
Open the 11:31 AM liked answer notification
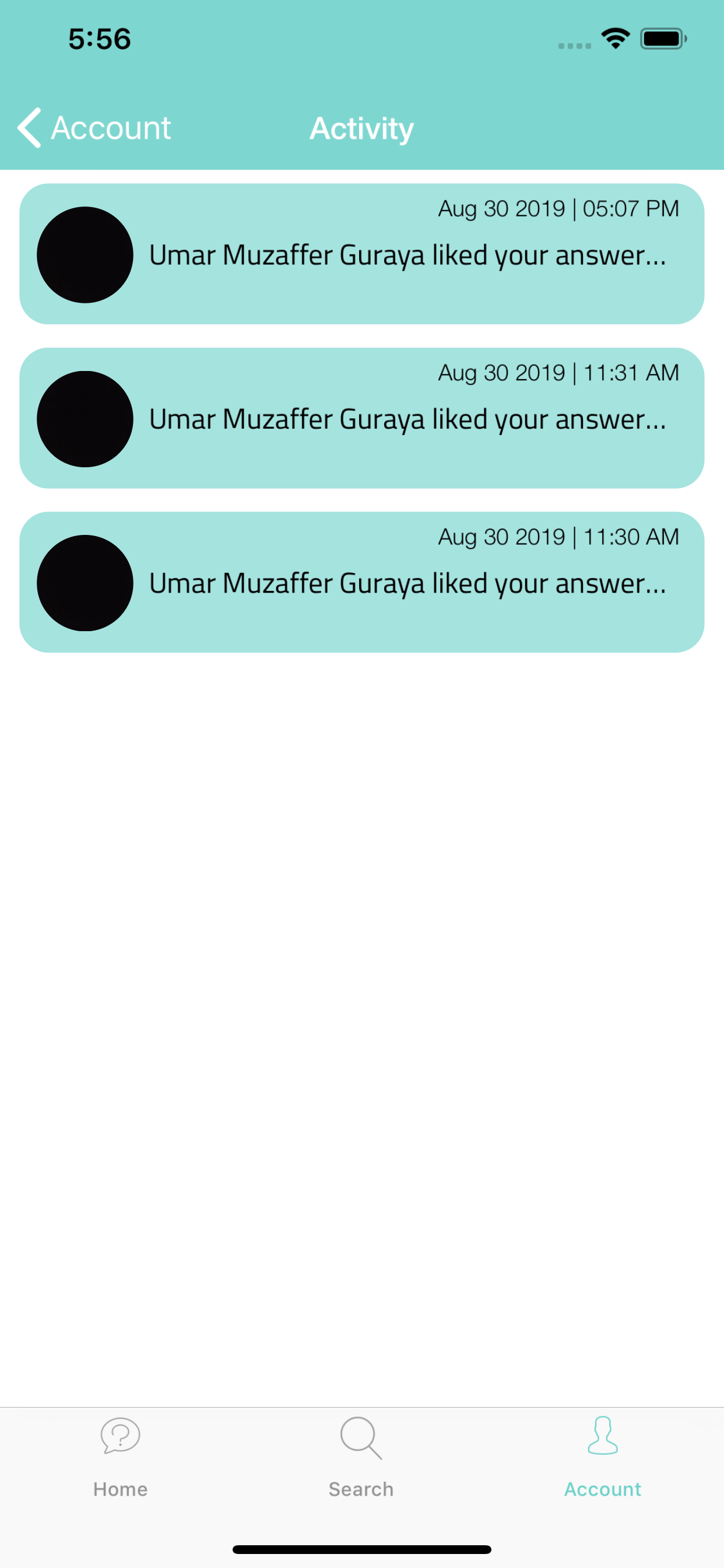pyautogui.click(x=361, y=419)
